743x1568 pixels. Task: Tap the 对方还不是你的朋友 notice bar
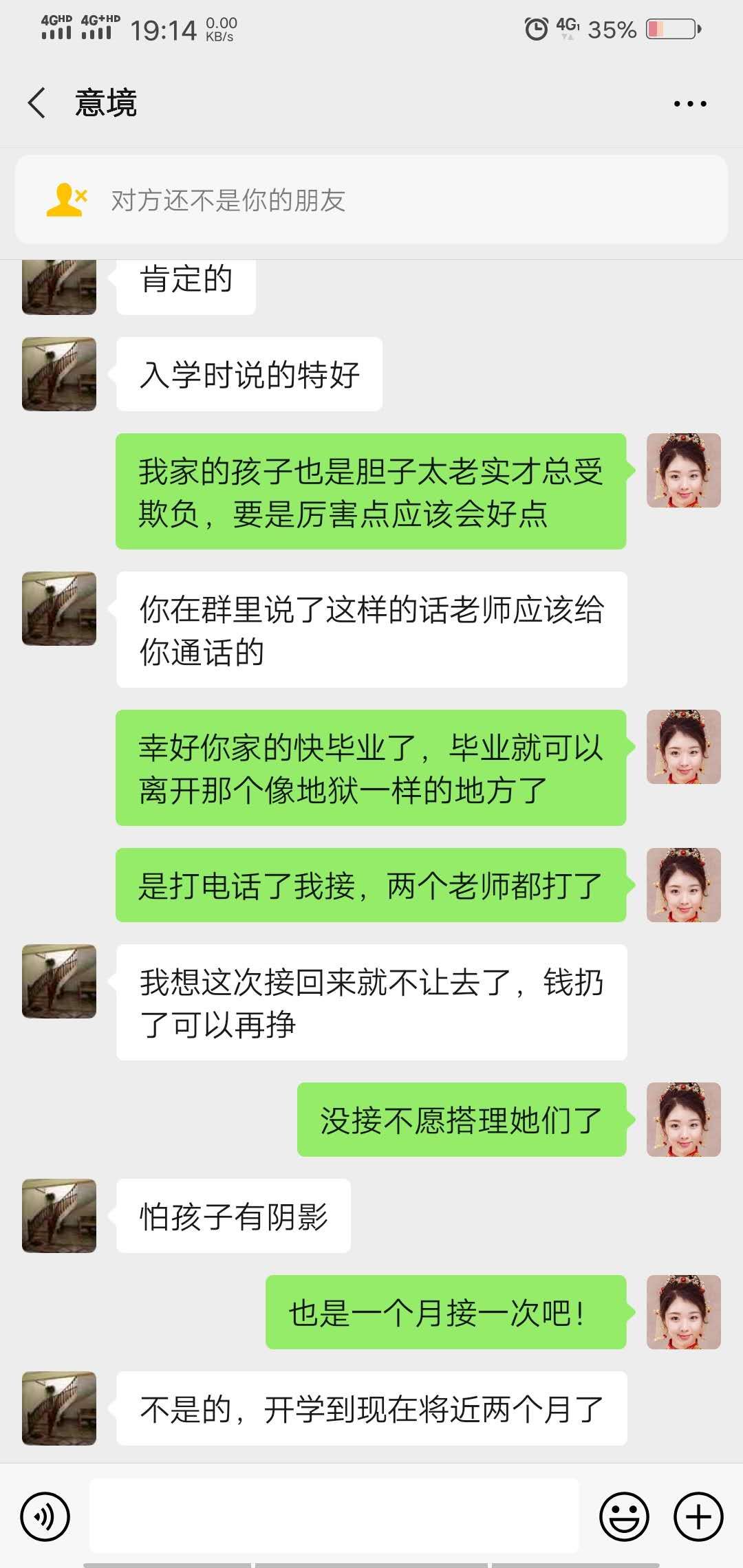227,201
